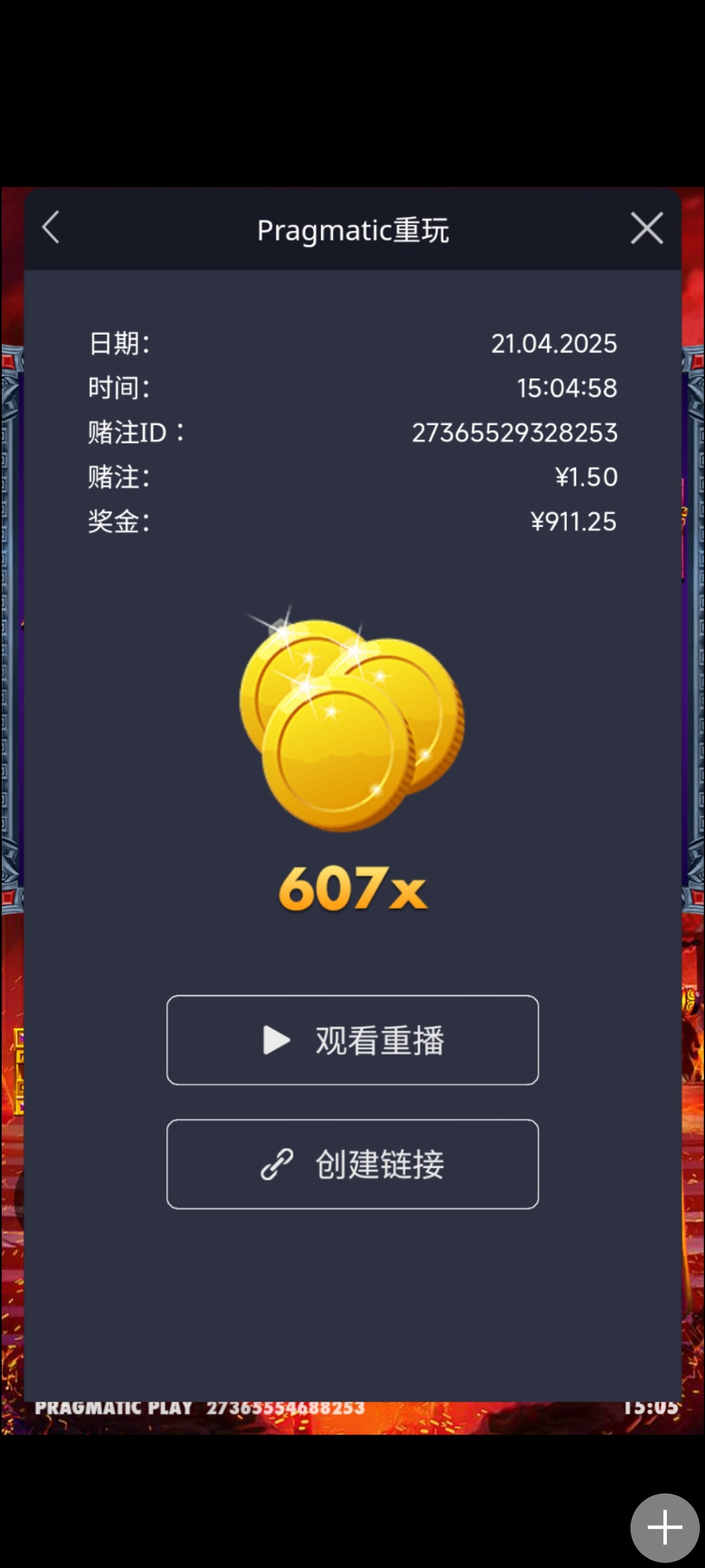Screen dimensions: 705x1568
Task: Go back from the Pragmatic重玩 dialog
Action: pyautogui.click(x=51, y=228)
